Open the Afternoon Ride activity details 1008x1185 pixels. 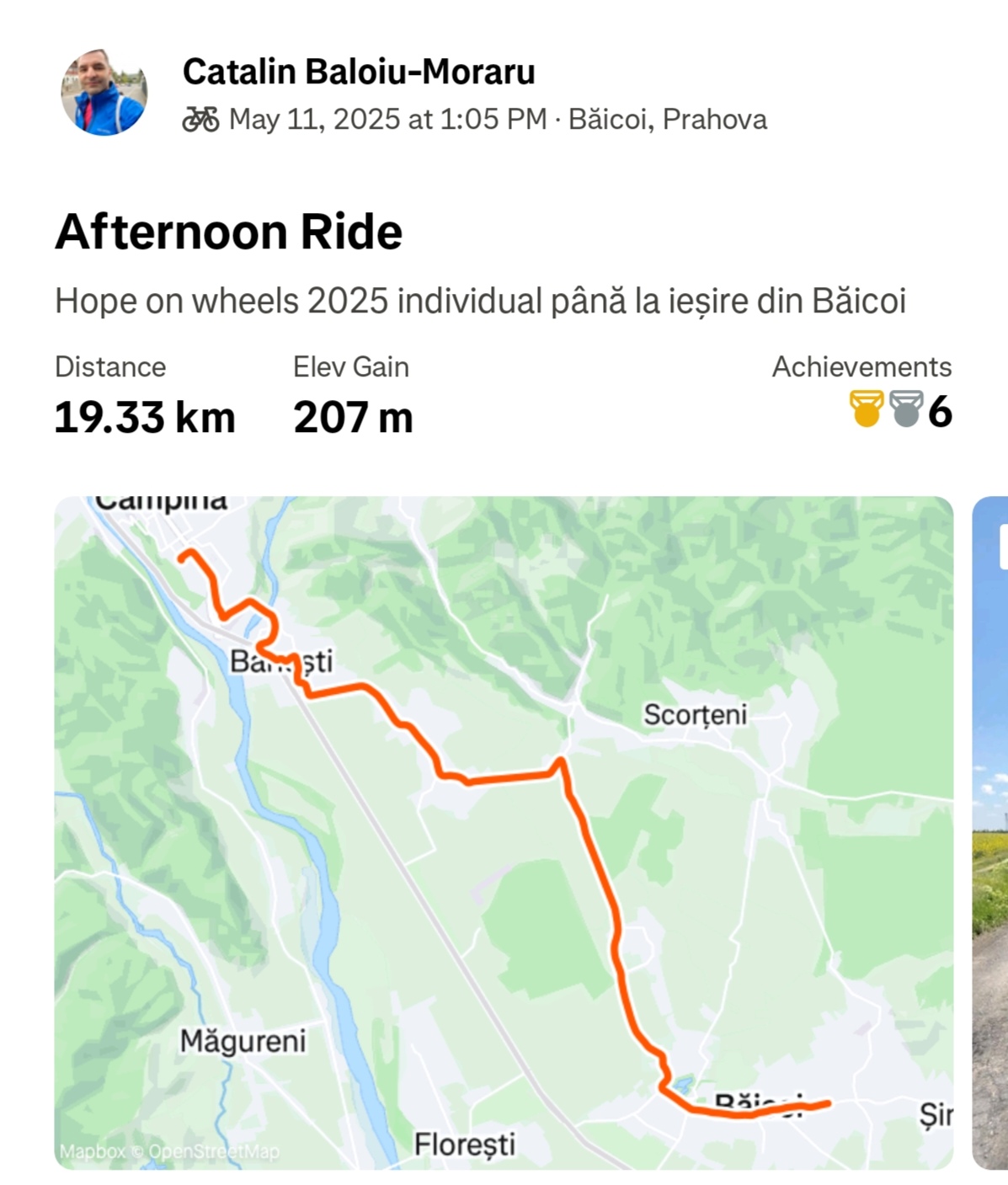(x=229, y=232)
